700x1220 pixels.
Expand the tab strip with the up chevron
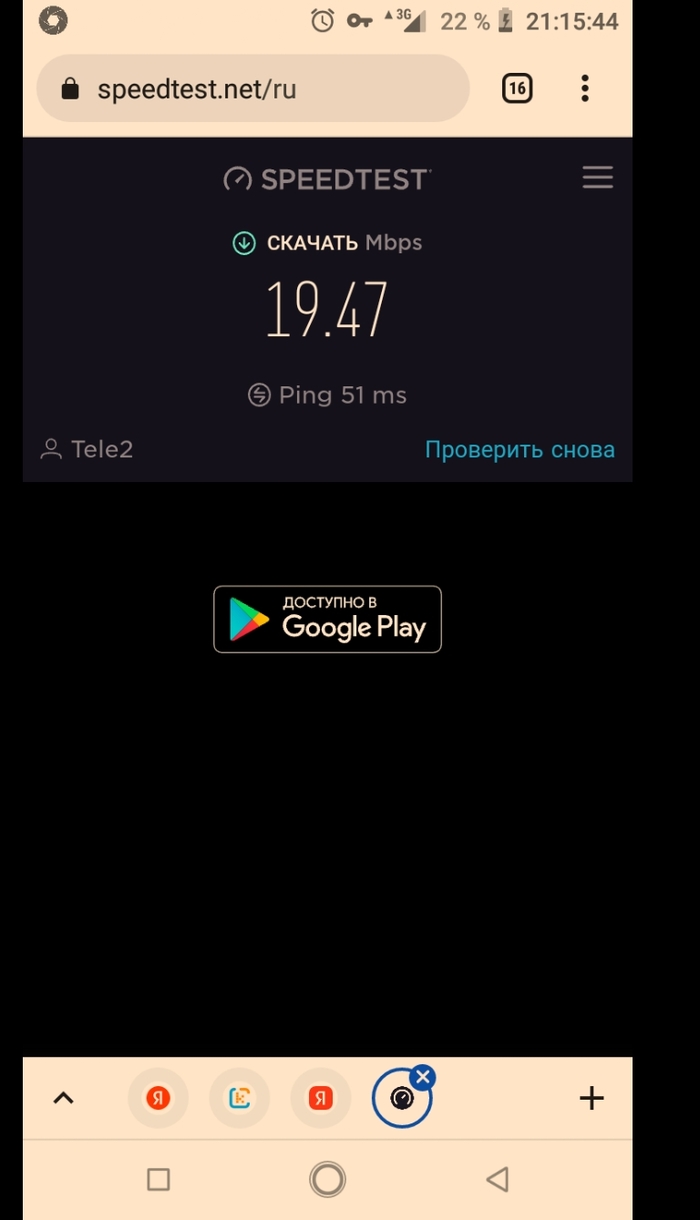(x=63, y=1098)
